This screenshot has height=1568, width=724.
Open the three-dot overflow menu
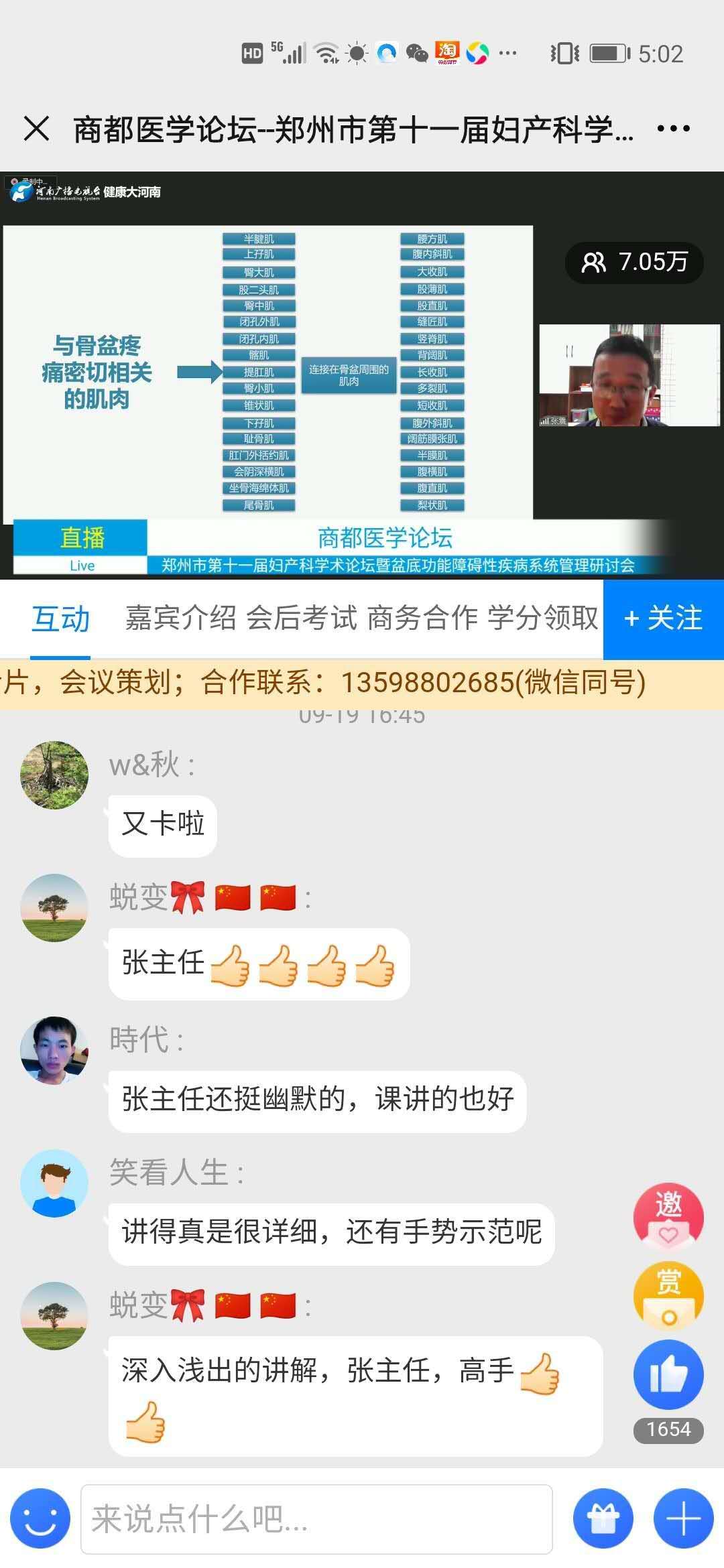(673, 129)
